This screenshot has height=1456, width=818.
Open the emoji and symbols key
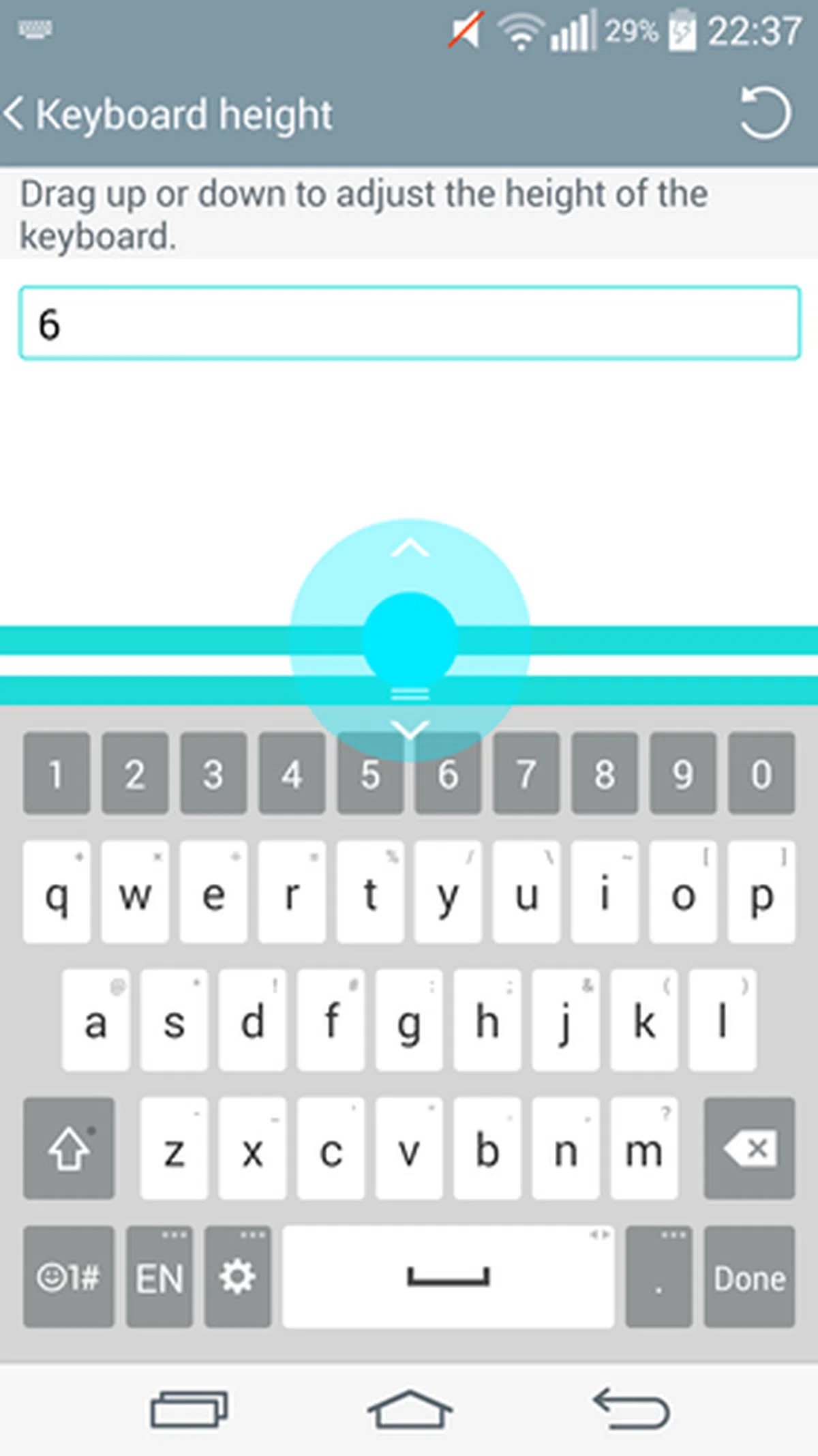click(69, 1277)
